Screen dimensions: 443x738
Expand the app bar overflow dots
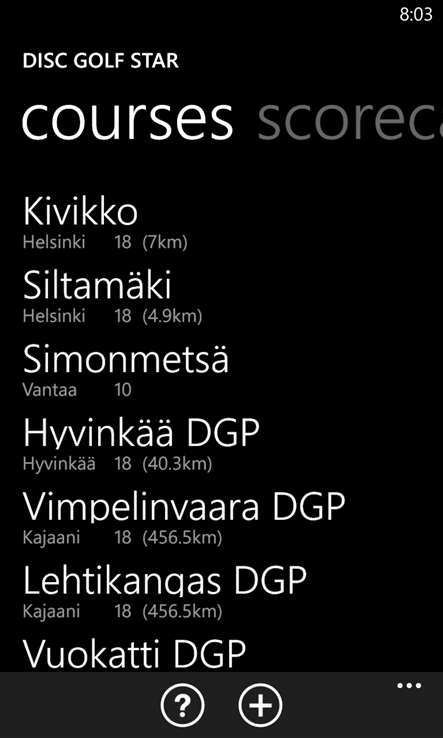tap(409, 686)
